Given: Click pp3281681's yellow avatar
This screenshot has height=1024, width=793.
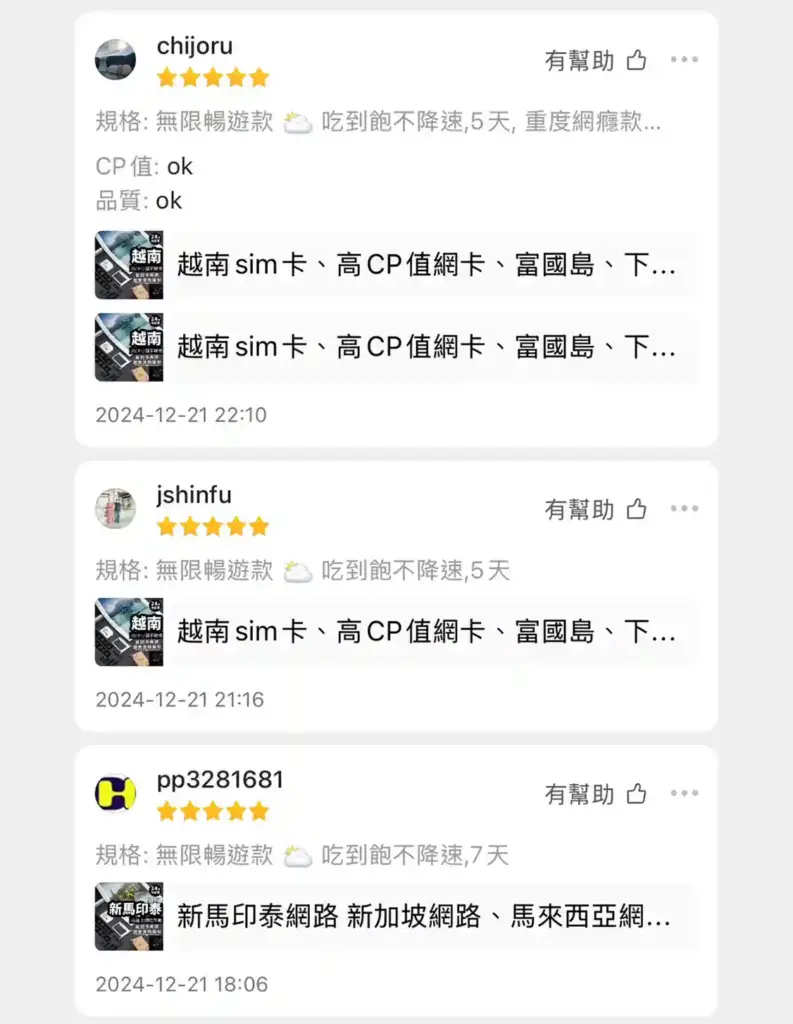Looking at the screenshot, I should [x=115, y=792].
